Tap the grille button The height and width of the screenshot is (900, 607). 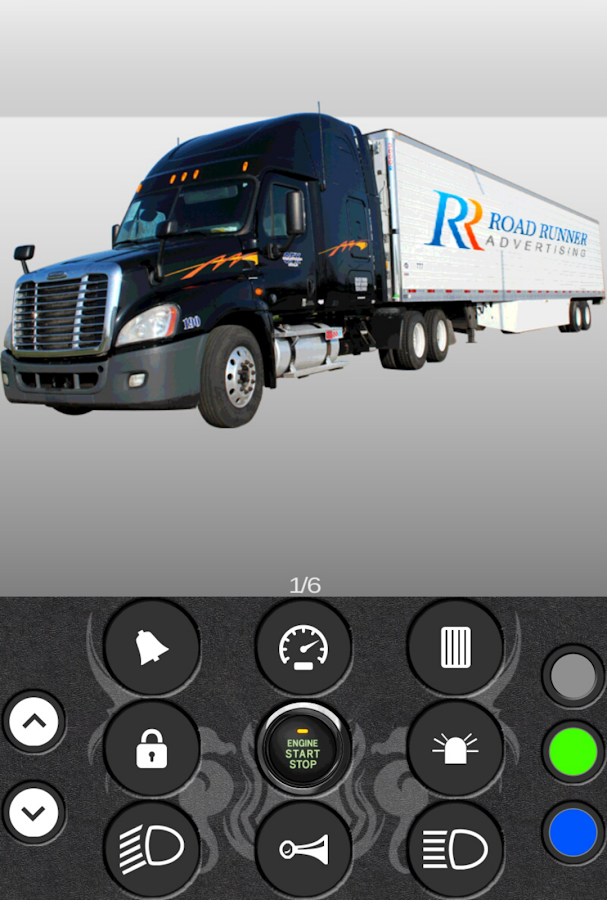455,647
